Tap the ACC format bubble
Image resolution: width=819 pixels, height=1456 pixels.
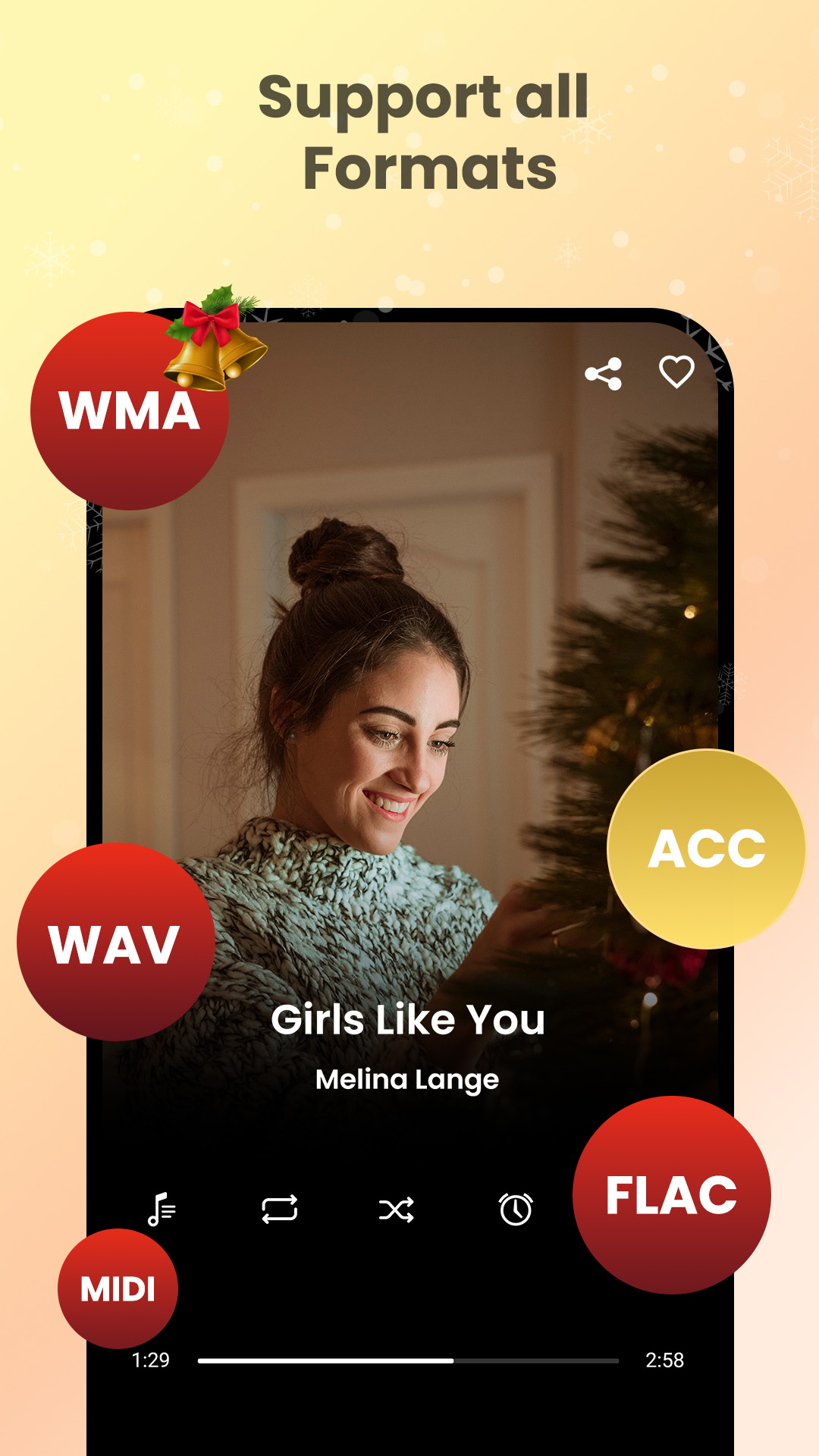(x=709, y=849)
